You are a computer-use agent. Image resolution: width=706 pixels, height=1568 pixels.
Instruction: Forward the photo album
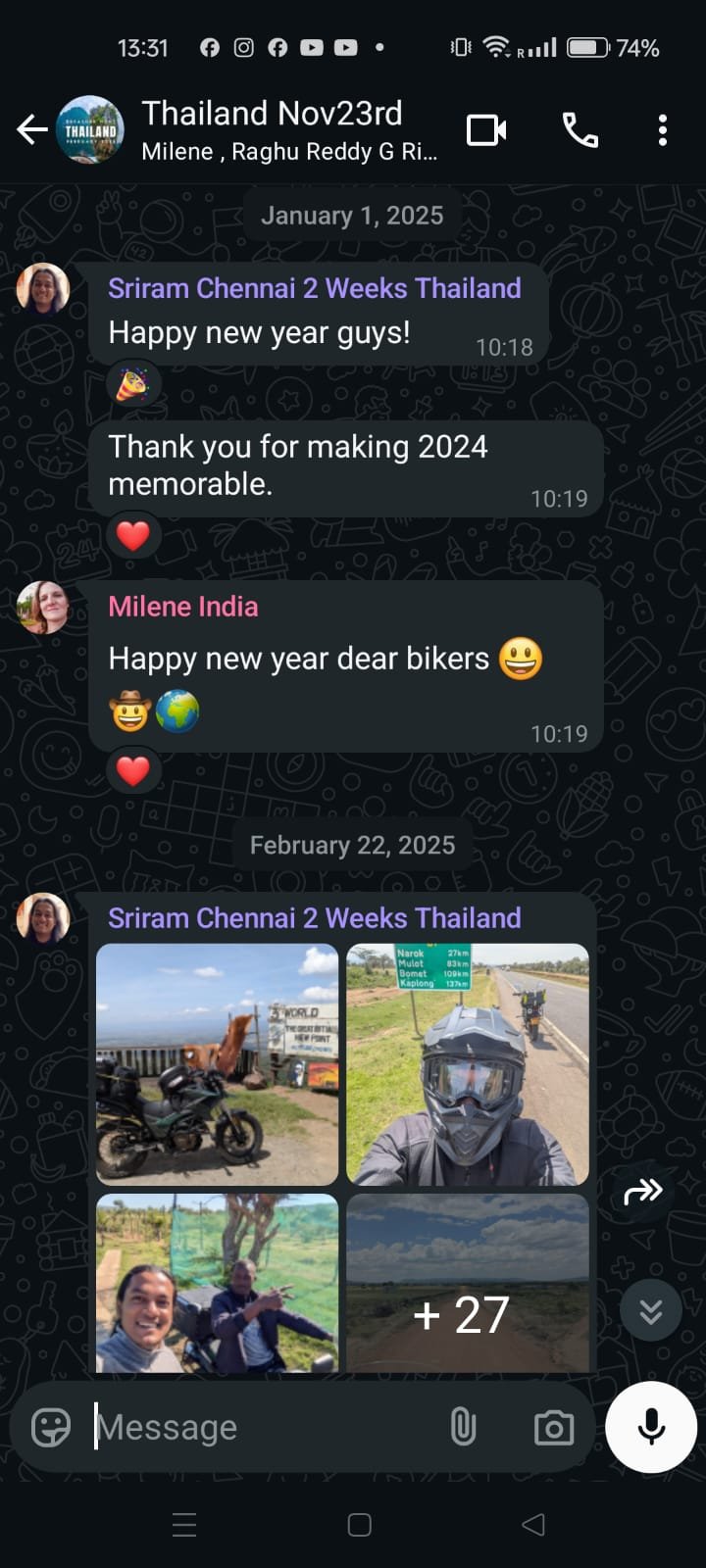click(x=643, y=1192)
